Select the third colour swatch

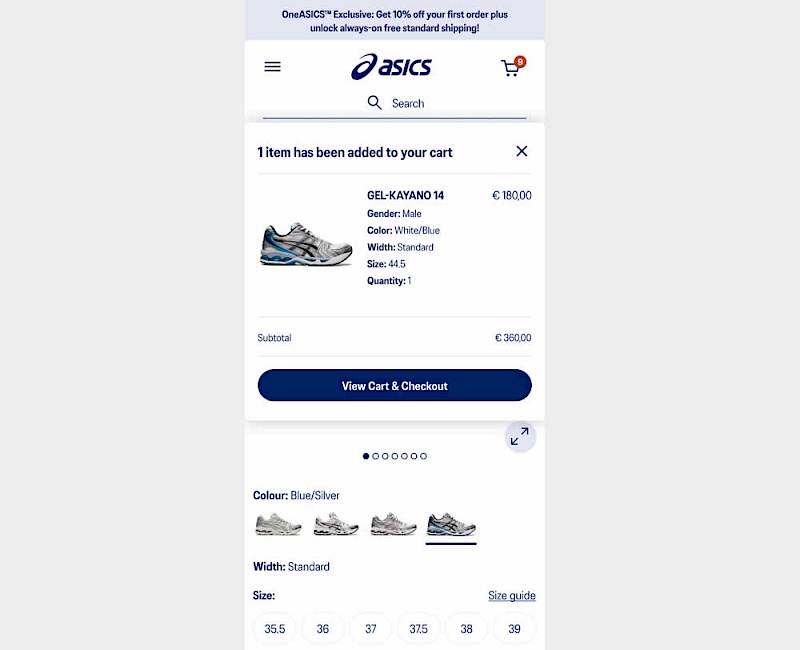(x=393, y=524)
